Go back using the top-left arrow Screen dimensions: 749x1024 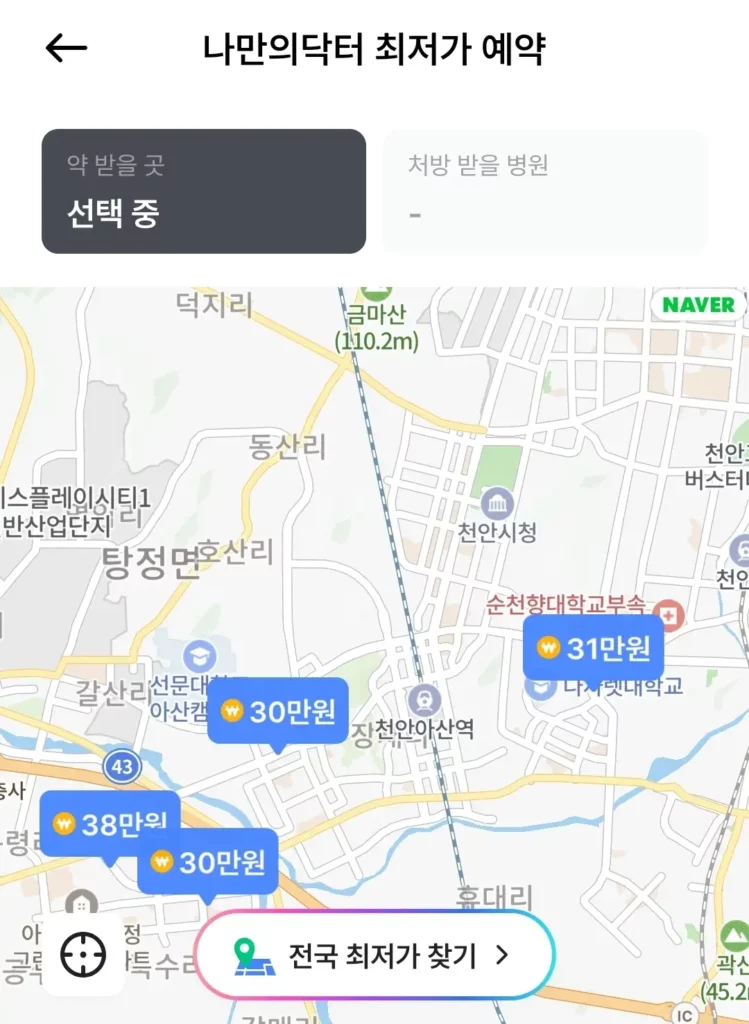[64, 46]
